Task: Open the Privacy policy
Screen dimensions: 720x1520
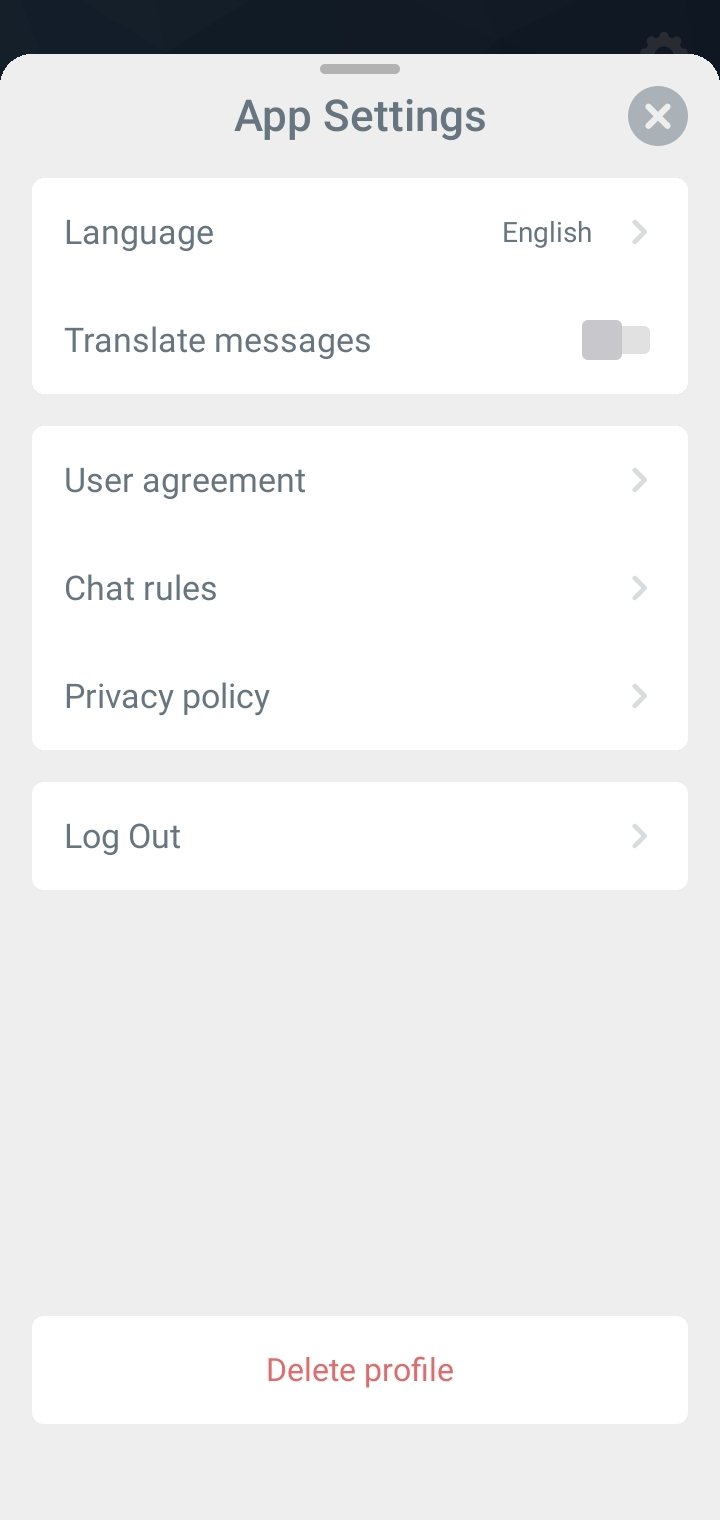Action: click(360, 697)
